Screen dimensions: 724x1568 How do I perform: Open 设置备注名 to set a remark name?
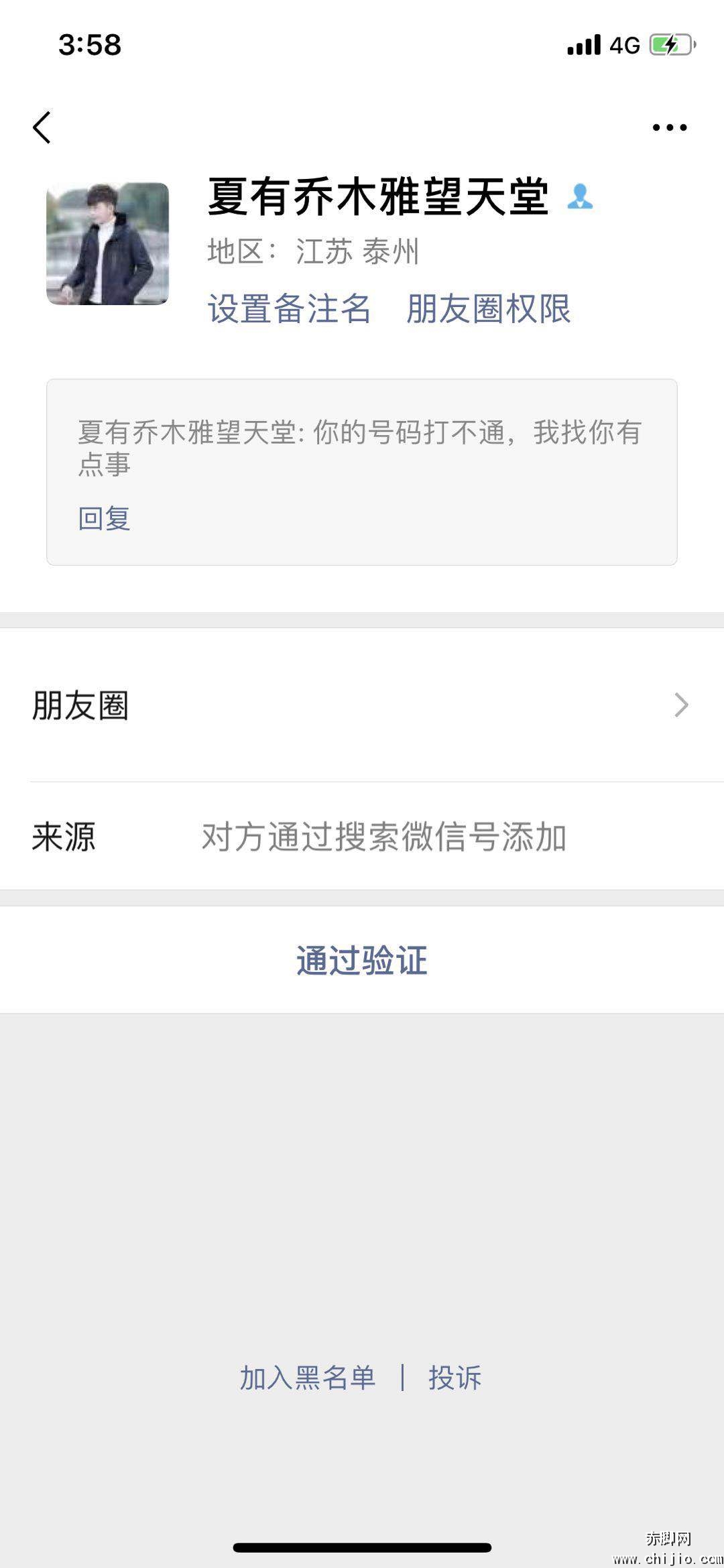pyautogui.click(x=290, y=310)
